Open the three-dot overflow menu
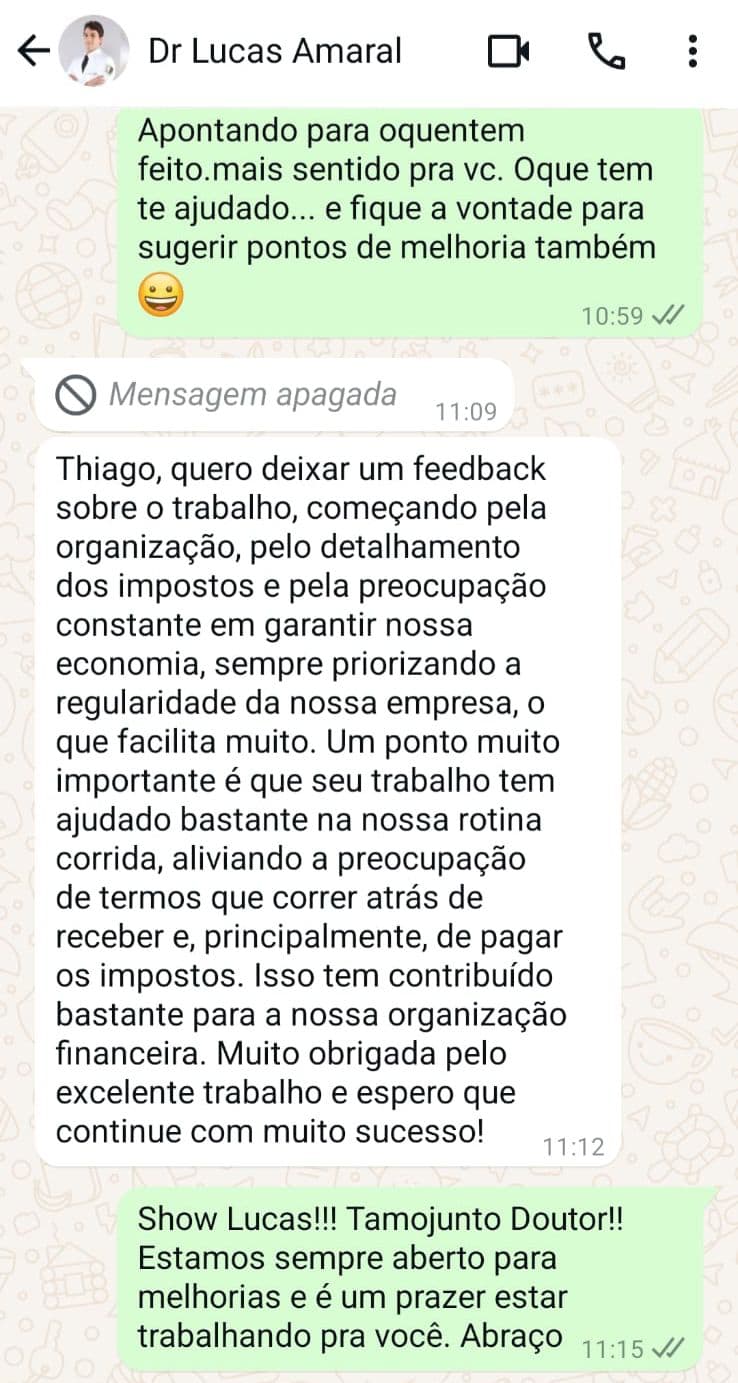This screenshot has width=738, height=1383. pos(692,52)
